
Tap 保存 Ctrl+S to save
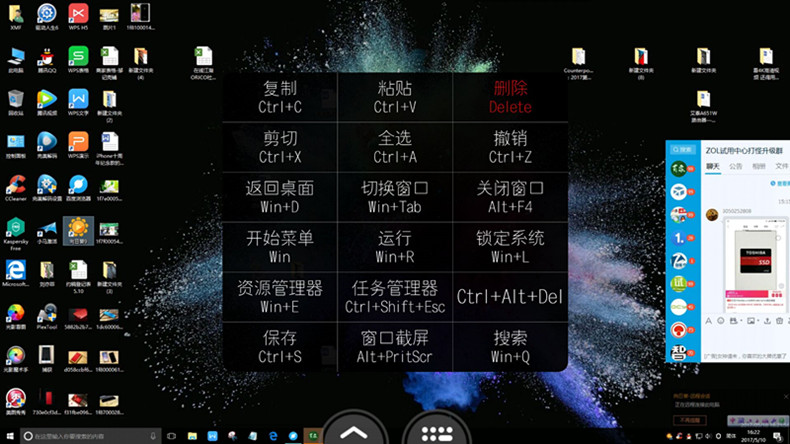(280, 347)
